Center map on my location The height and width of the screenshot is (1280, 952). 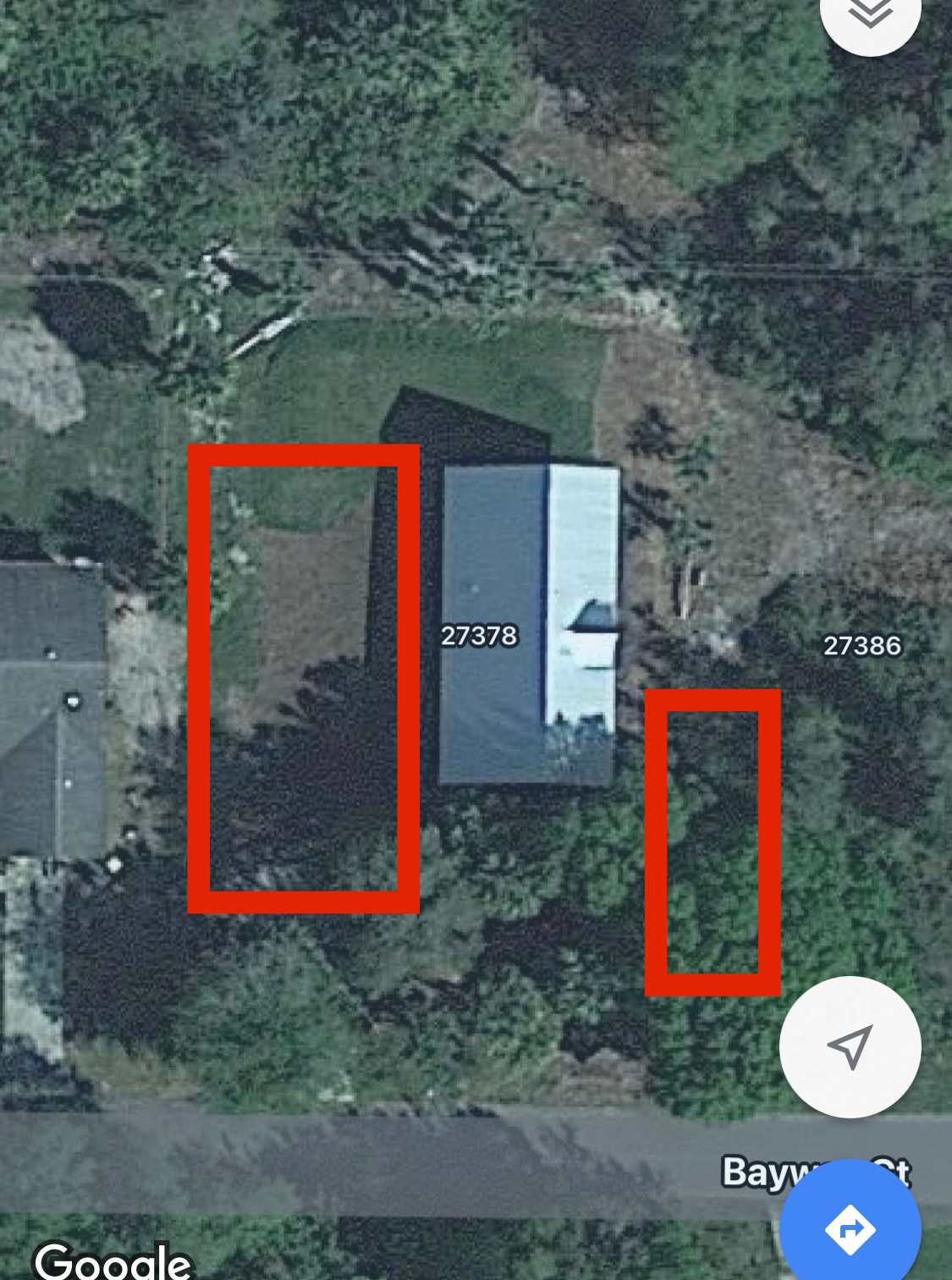click(x=850, y=1047)
